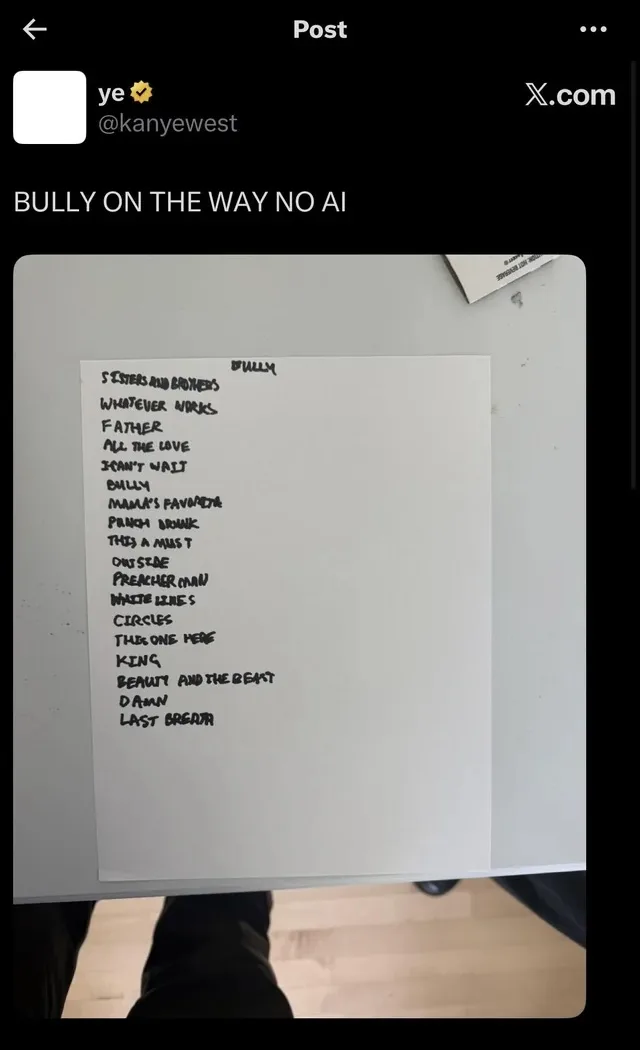Open ye's profile picture
640x1050 pixels.
[x=49, y=107]
